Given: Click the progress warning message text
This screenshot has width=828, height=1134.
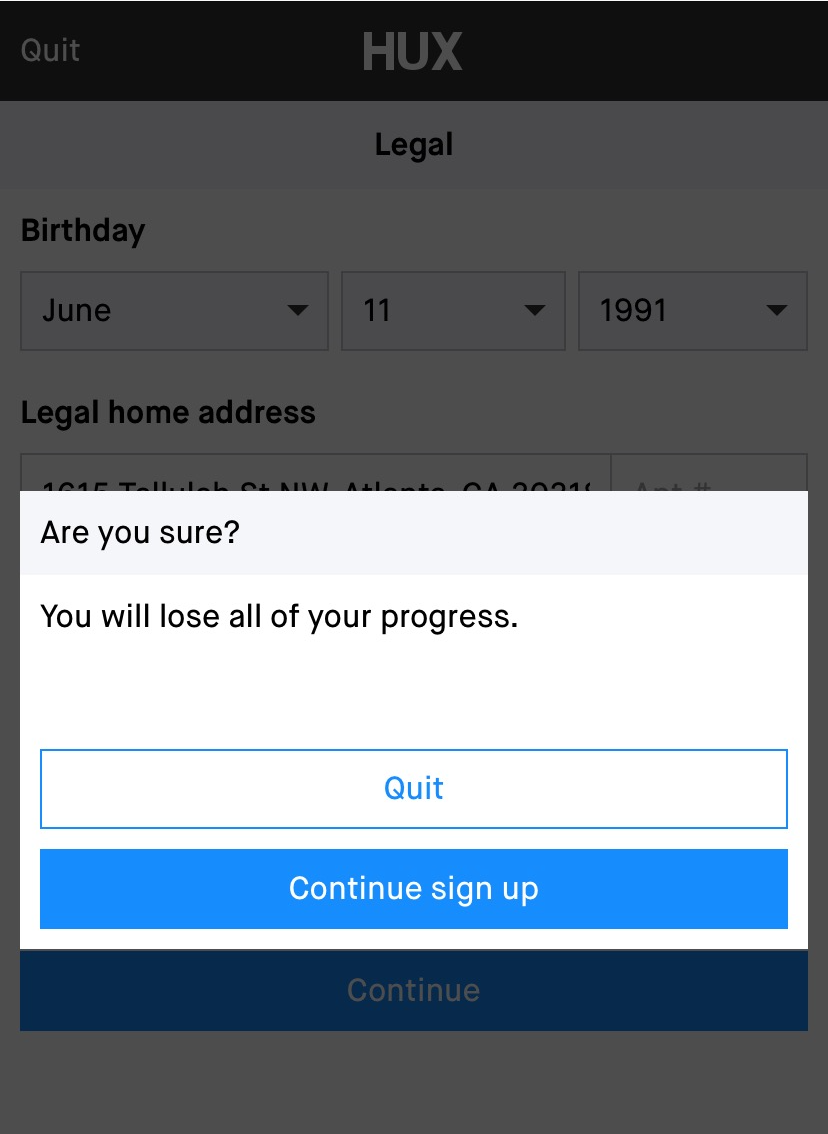Looking at the screenshot, I should tap(279, 617).
